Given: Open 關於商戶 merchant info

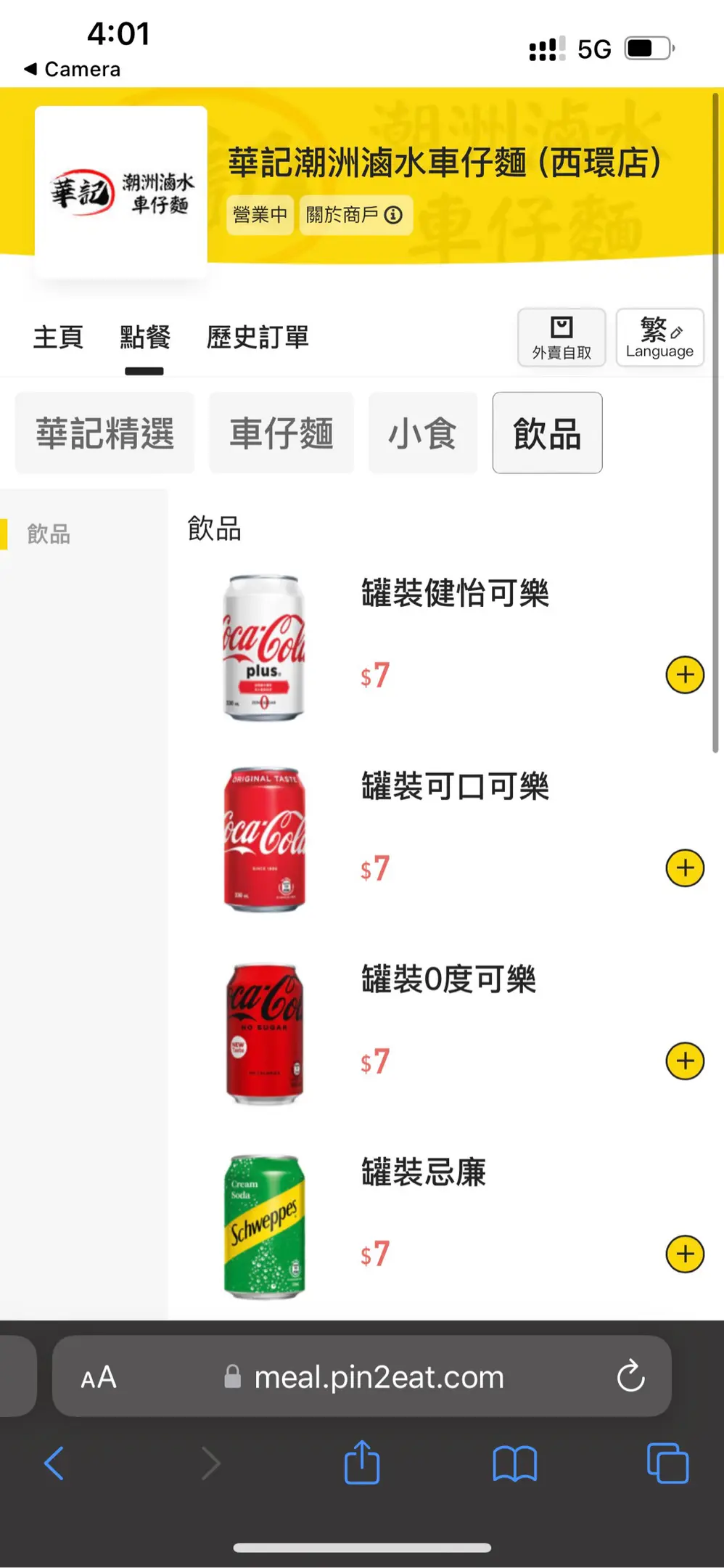Looking at the screenshot, I should click(355, 215).
